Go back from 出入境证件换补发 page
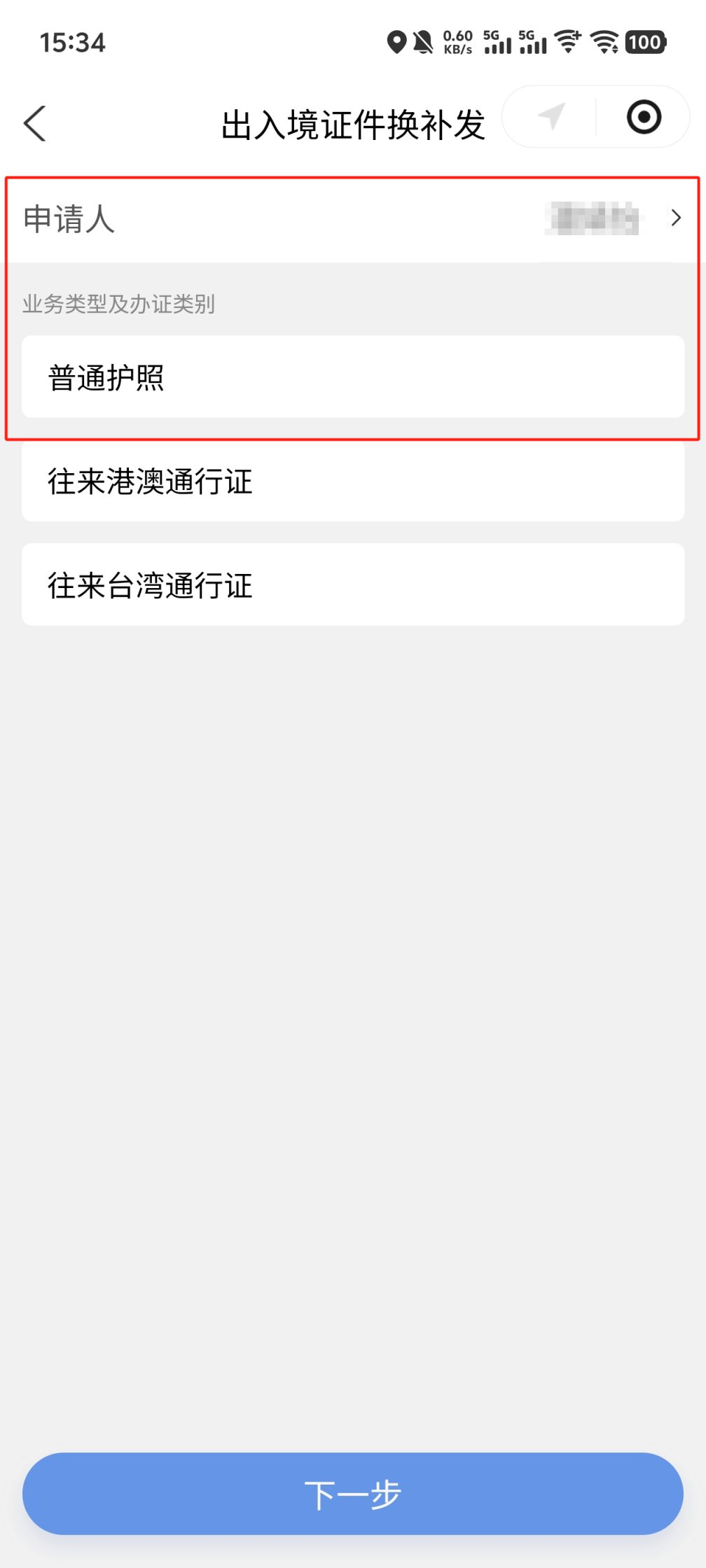This screenshot has height=1568, width=706. point(35,124)
